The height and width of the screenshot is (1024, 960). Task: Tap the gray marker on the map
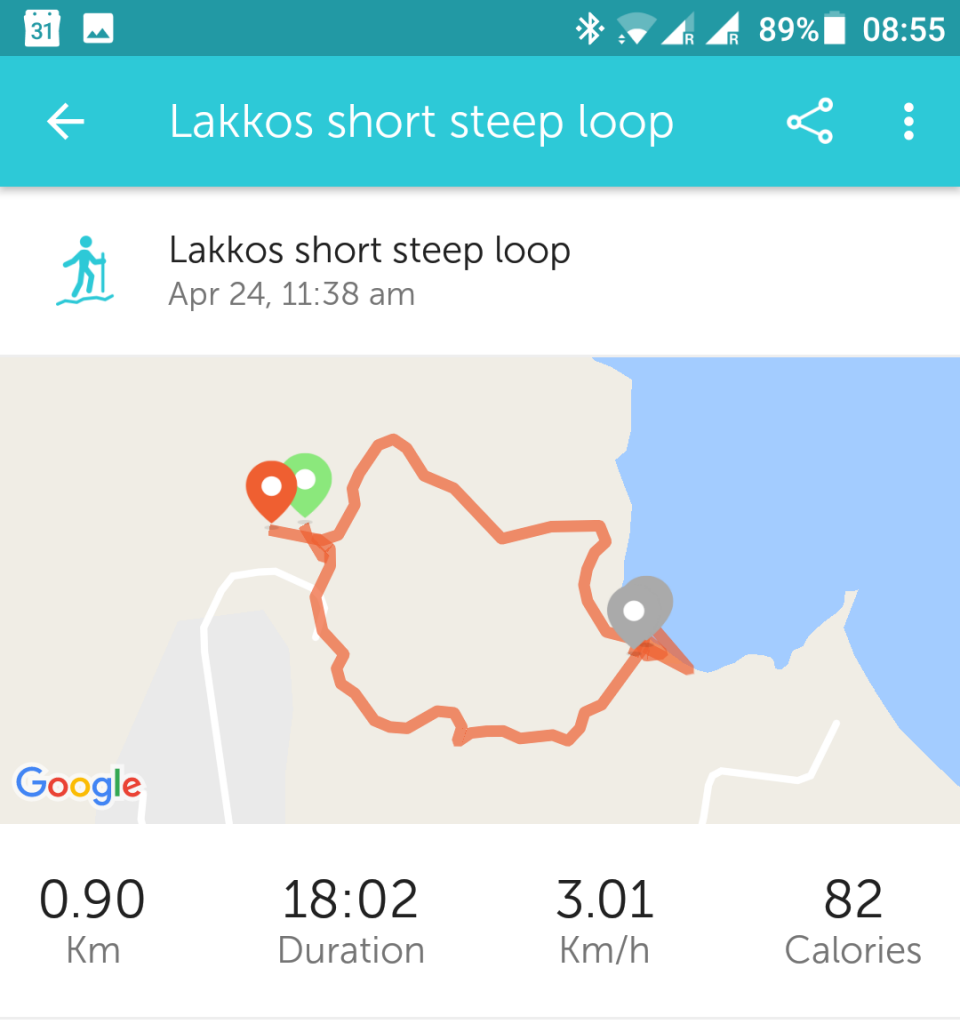coord(638,609)
